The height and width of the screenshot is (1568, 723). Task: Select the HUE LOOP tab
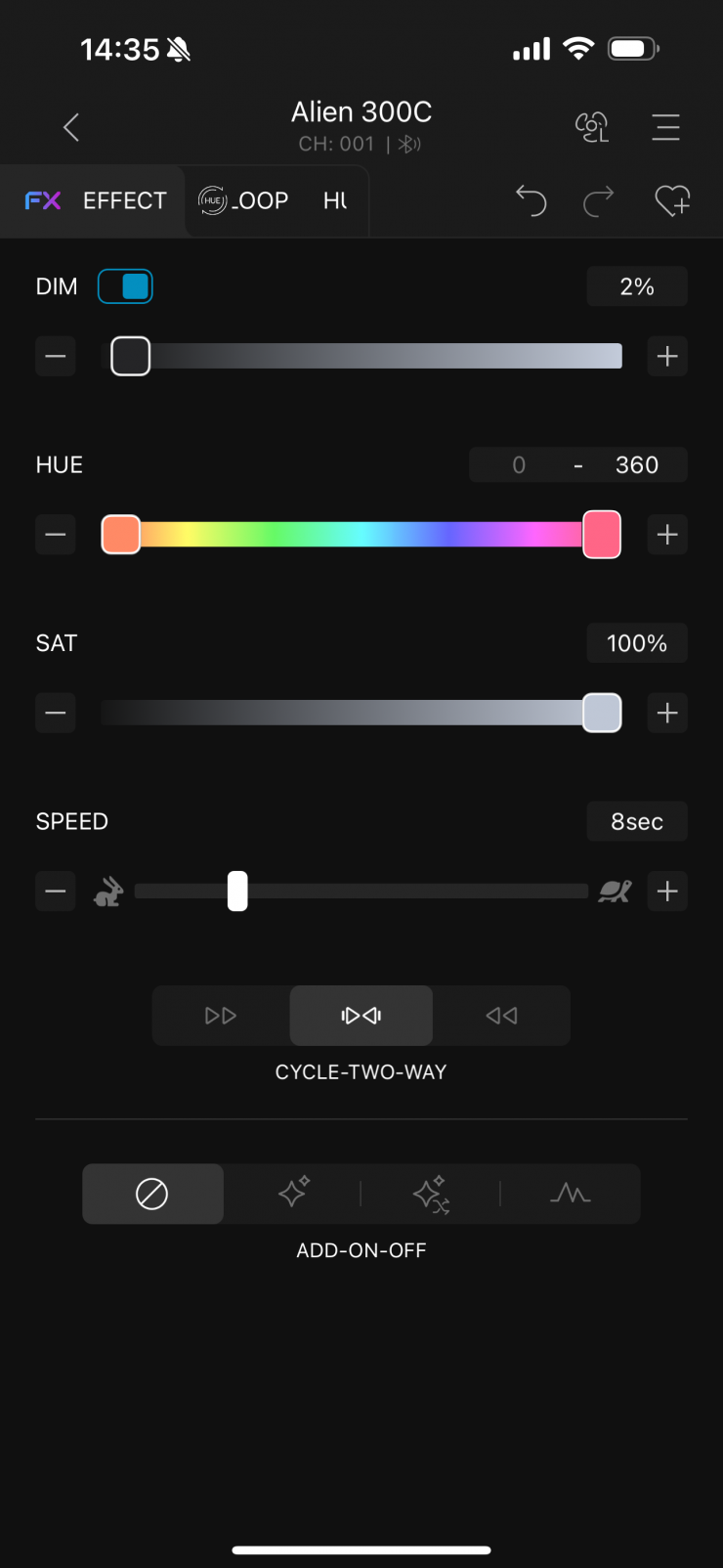click(244, 201)
